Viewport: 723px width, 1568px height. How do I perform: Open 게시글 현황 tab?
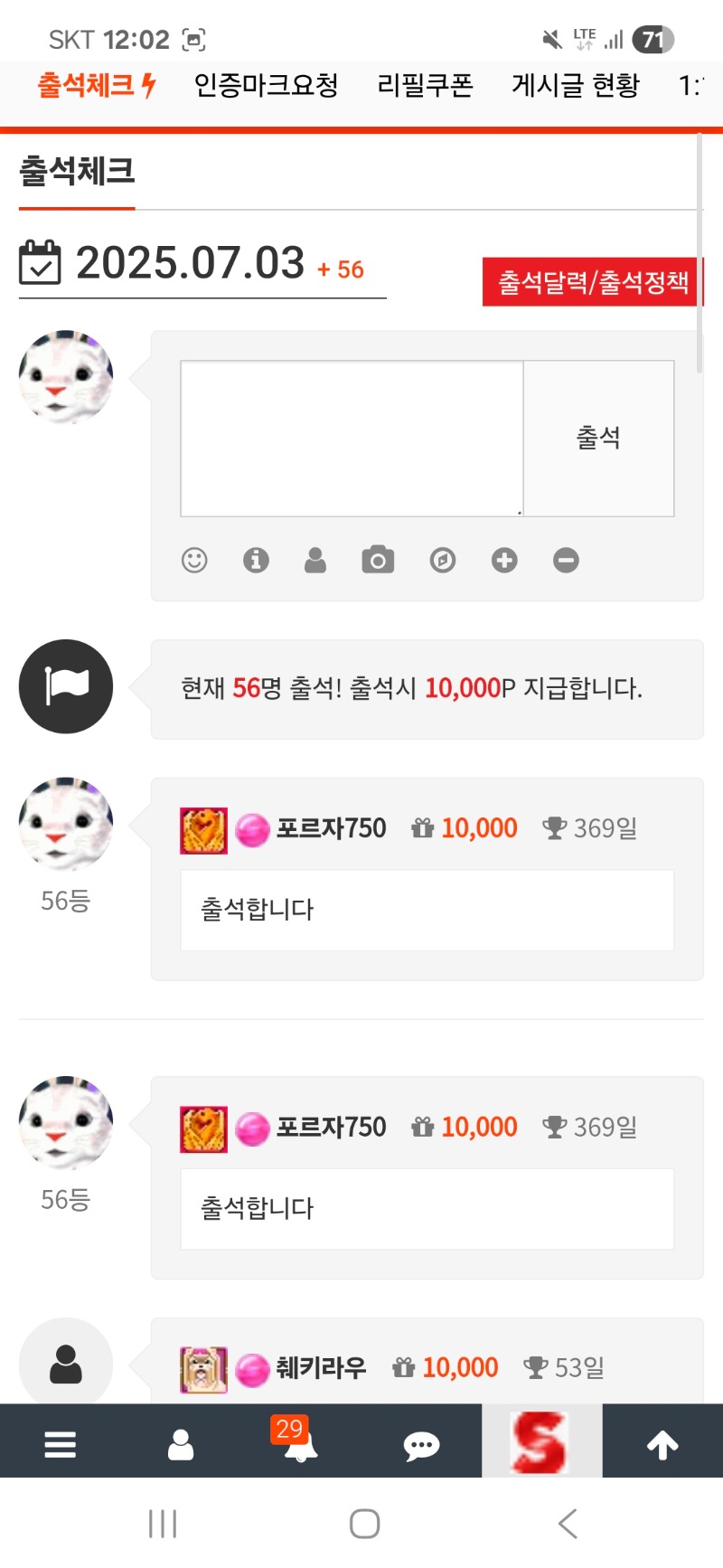(575, 86)
